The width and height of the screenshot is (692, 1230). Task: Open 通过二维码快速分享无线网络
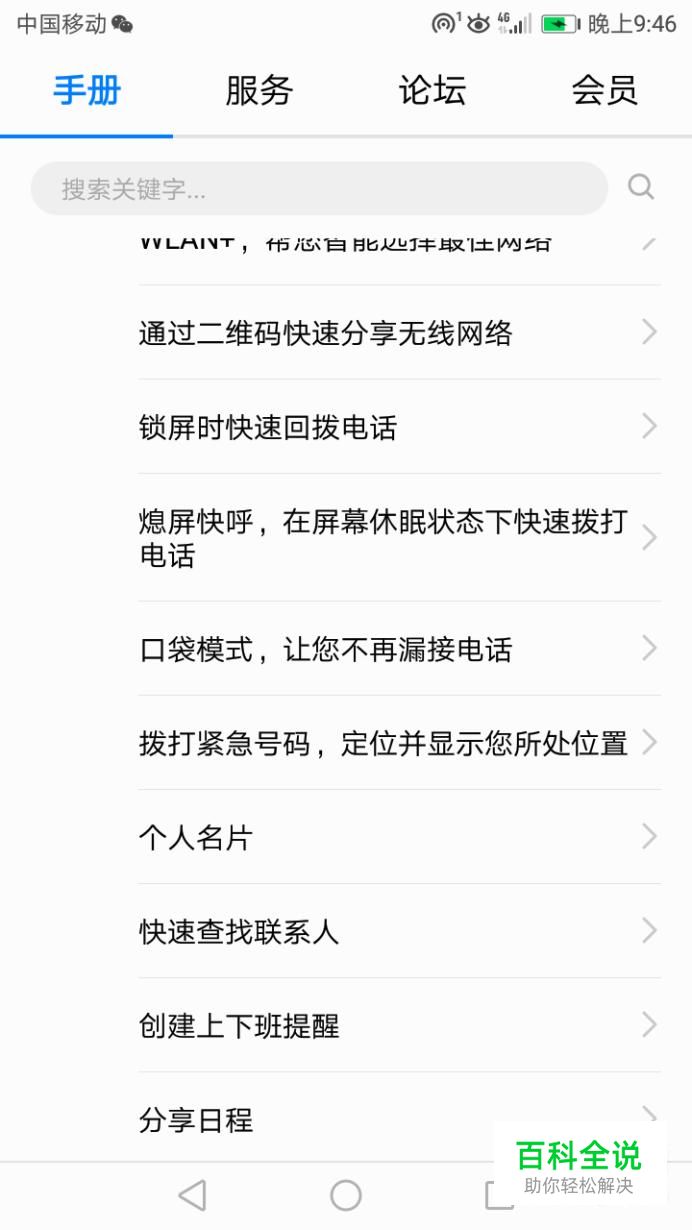tap(399, 332)
